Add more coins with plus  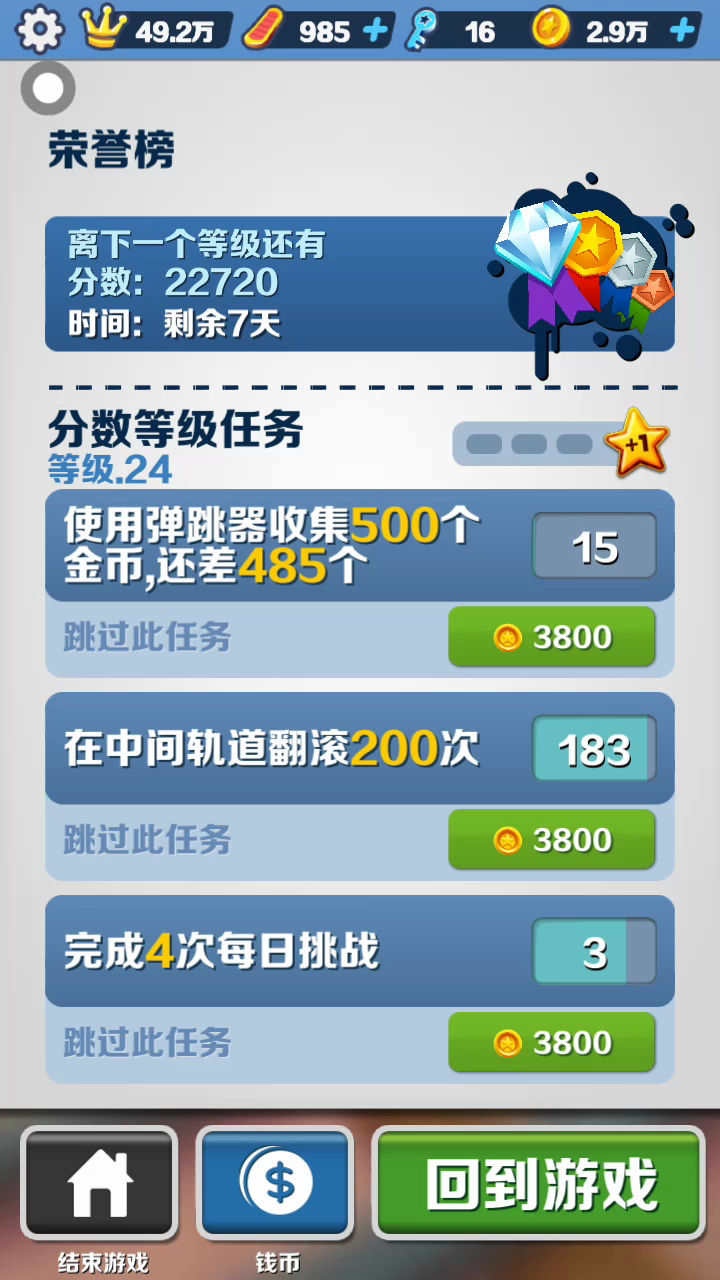click(x=682, y=31)
